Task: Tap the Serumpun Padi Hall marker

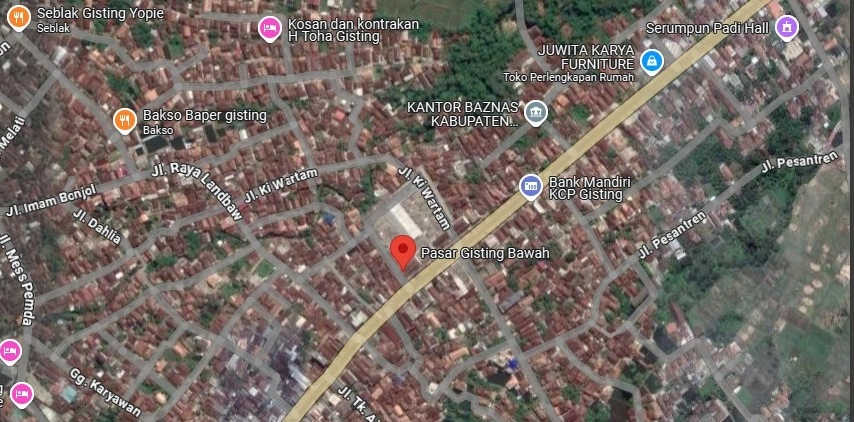Action: pos(788,27)
